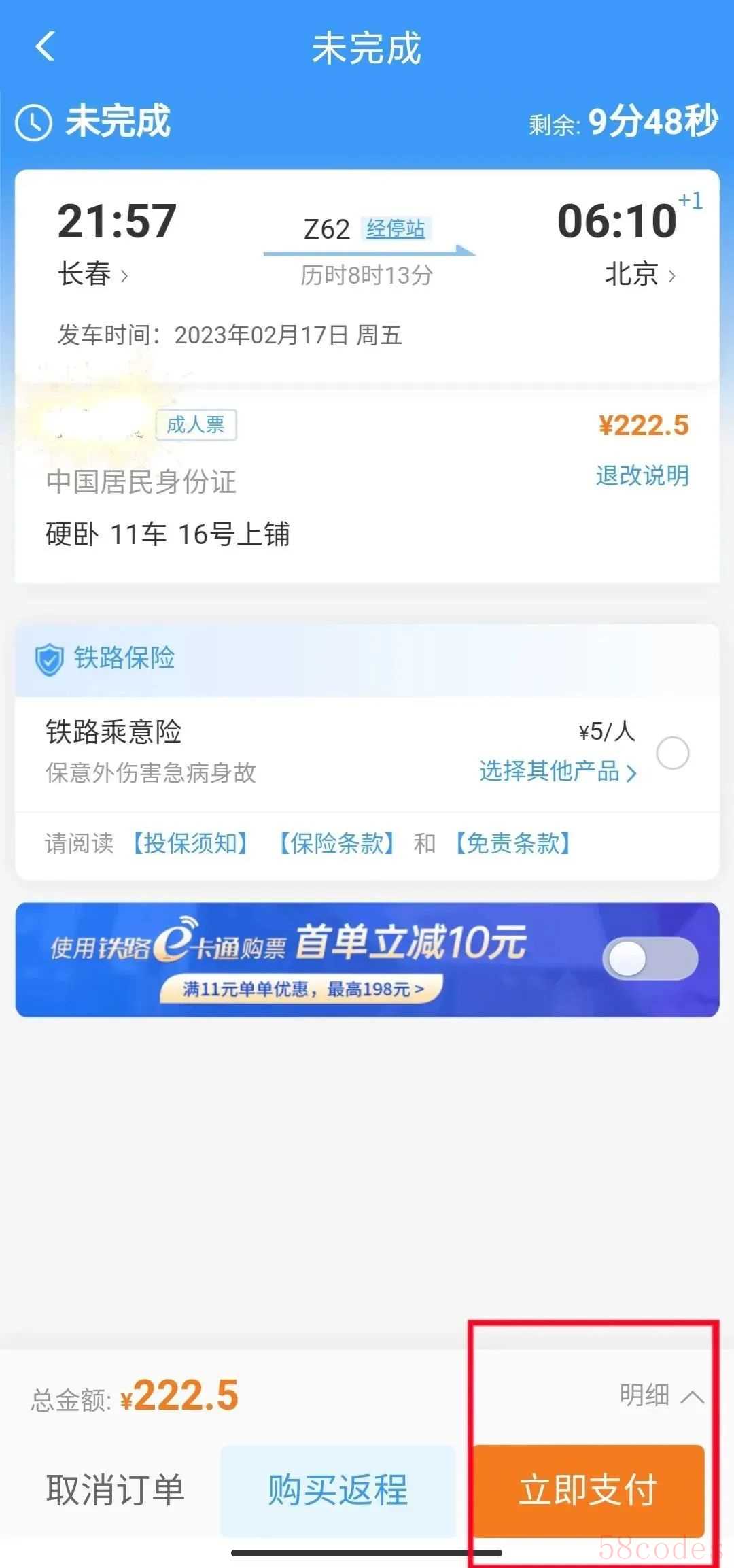Image resolution: width=734 pixels, height=1568 pixels.
Task: Open the 退改说明 refund rules
Action: pos(642,475)
